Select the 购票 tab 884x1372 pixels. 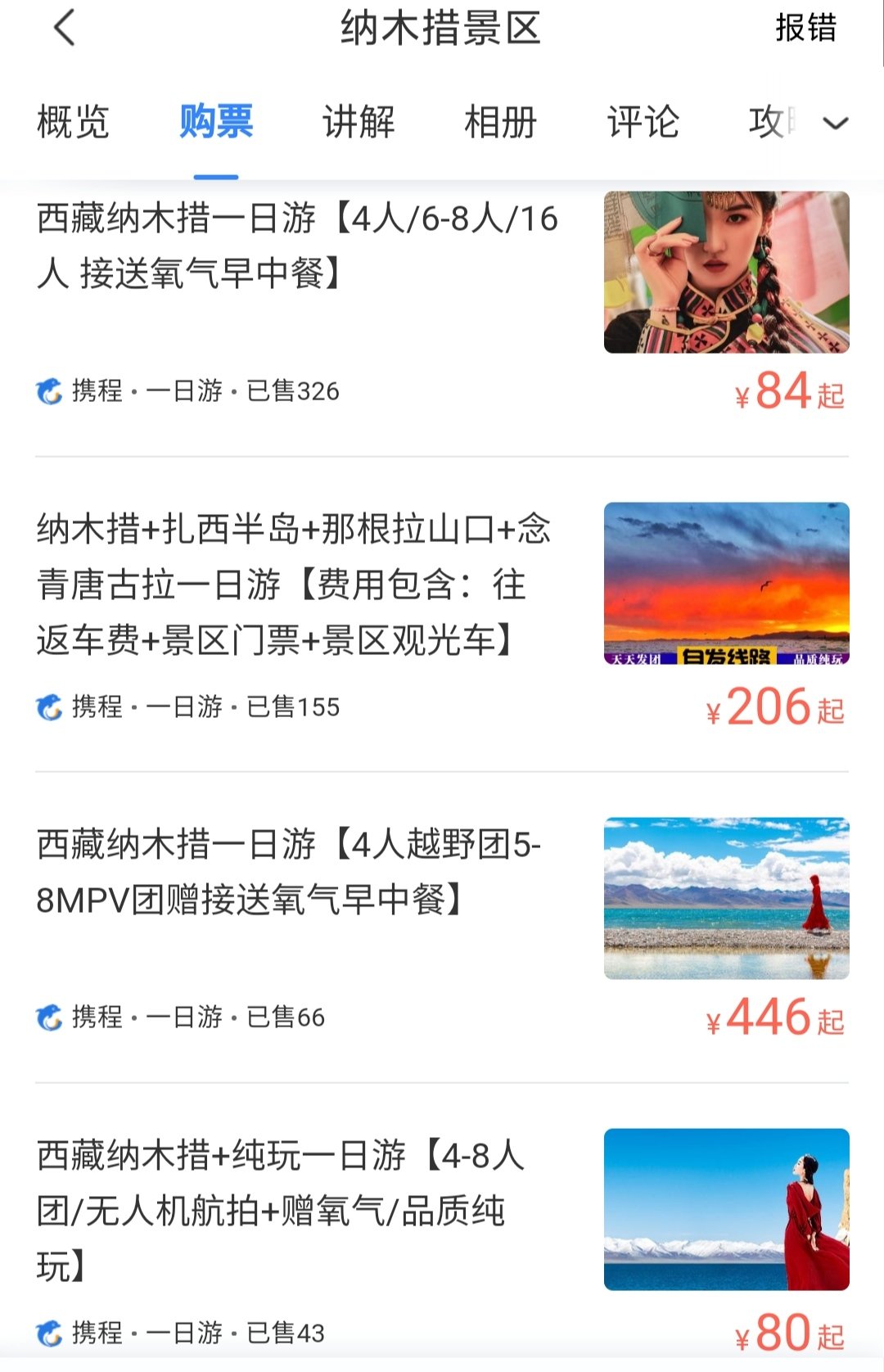(x=216, y=123)
